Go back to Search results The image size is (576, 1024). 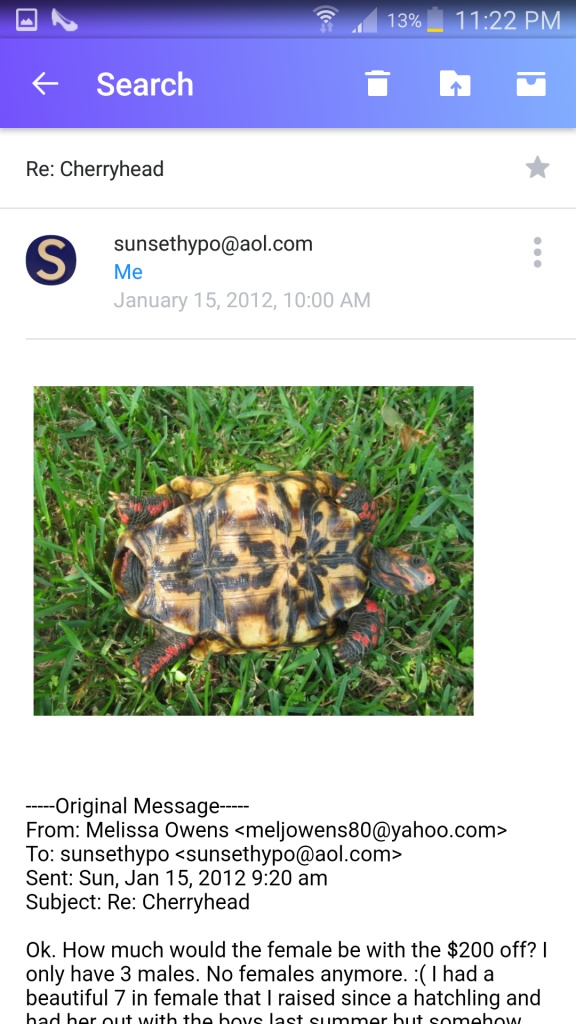[45, 84]
